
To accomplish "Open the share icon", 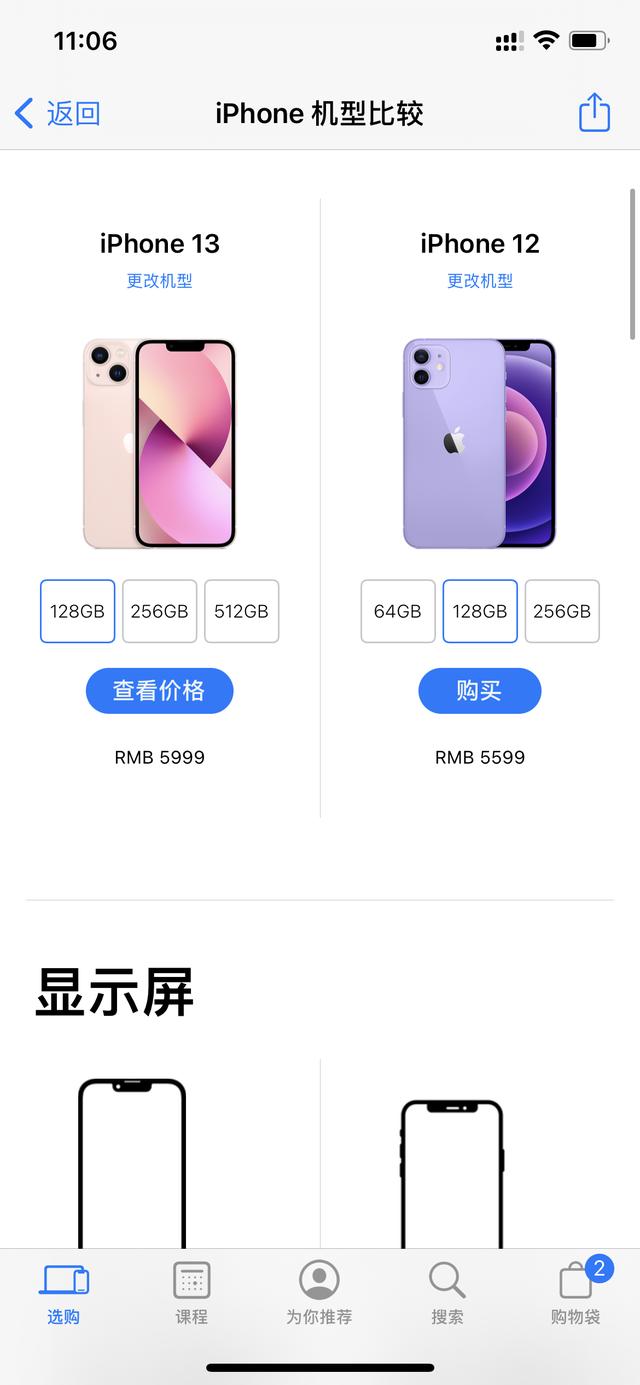I will click(594, 112).
